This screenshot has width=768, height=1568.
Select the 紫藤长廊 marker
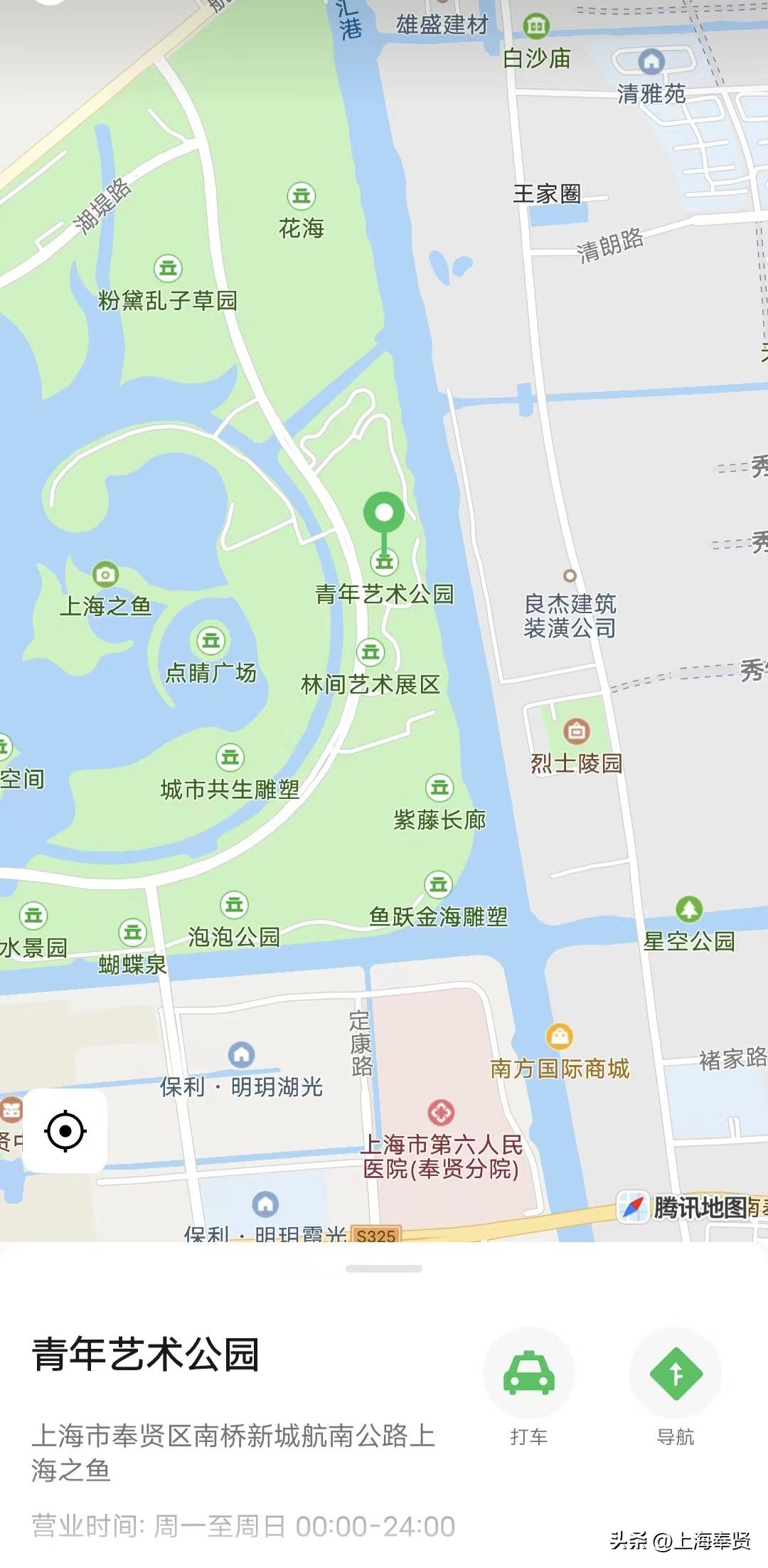439,788
